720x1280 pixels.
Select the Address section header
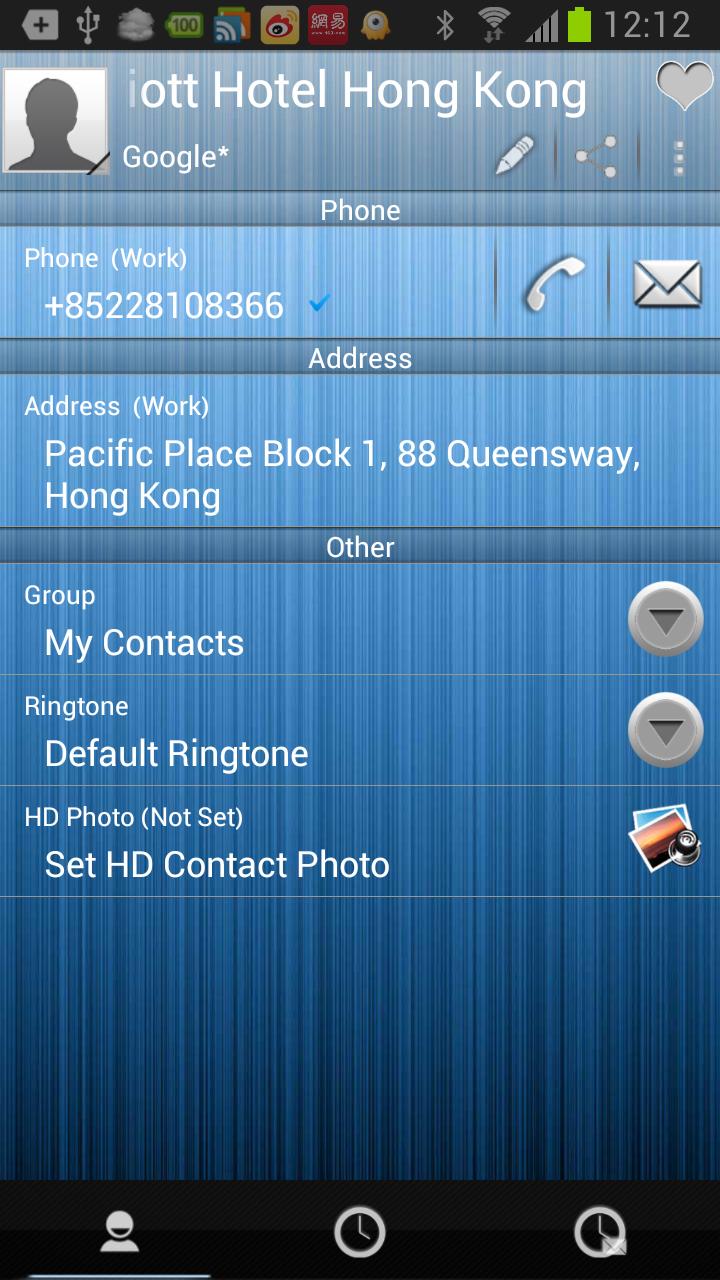[360, 358]
